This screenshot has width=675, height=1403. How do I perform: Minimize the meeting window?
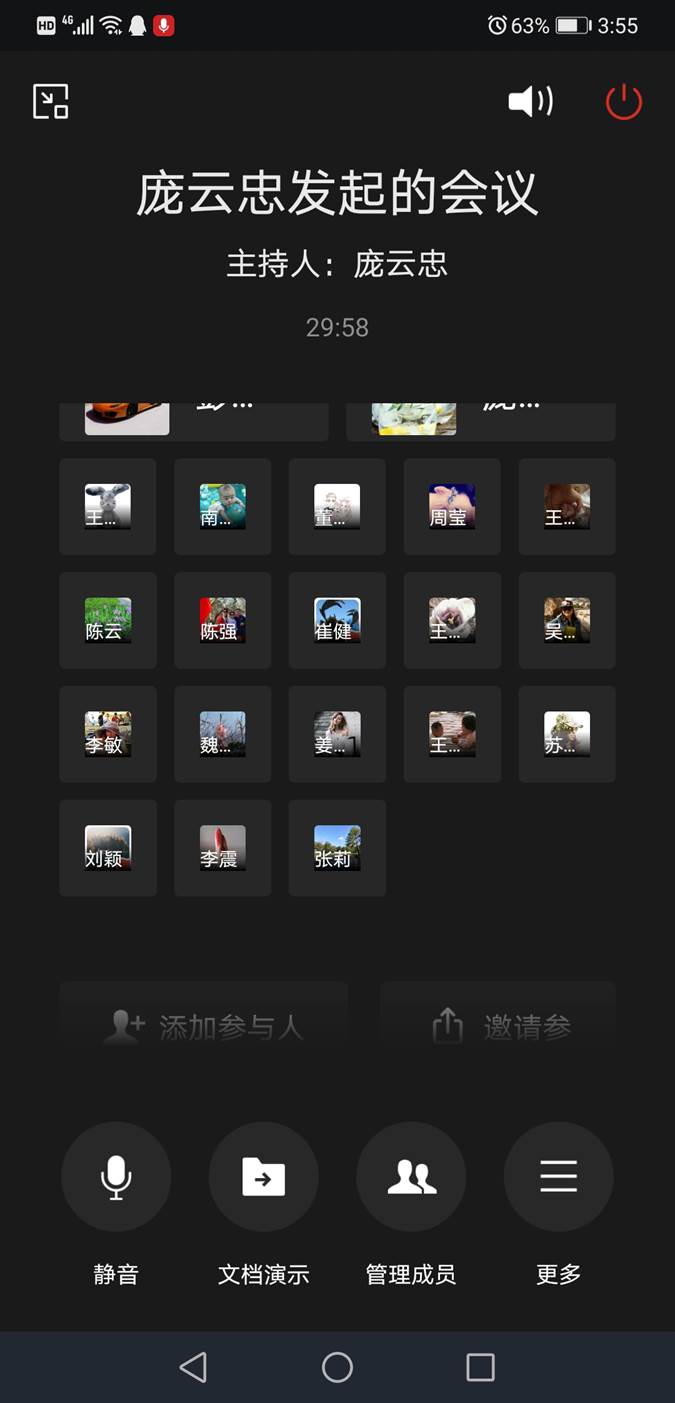click(x=51, y=102)
